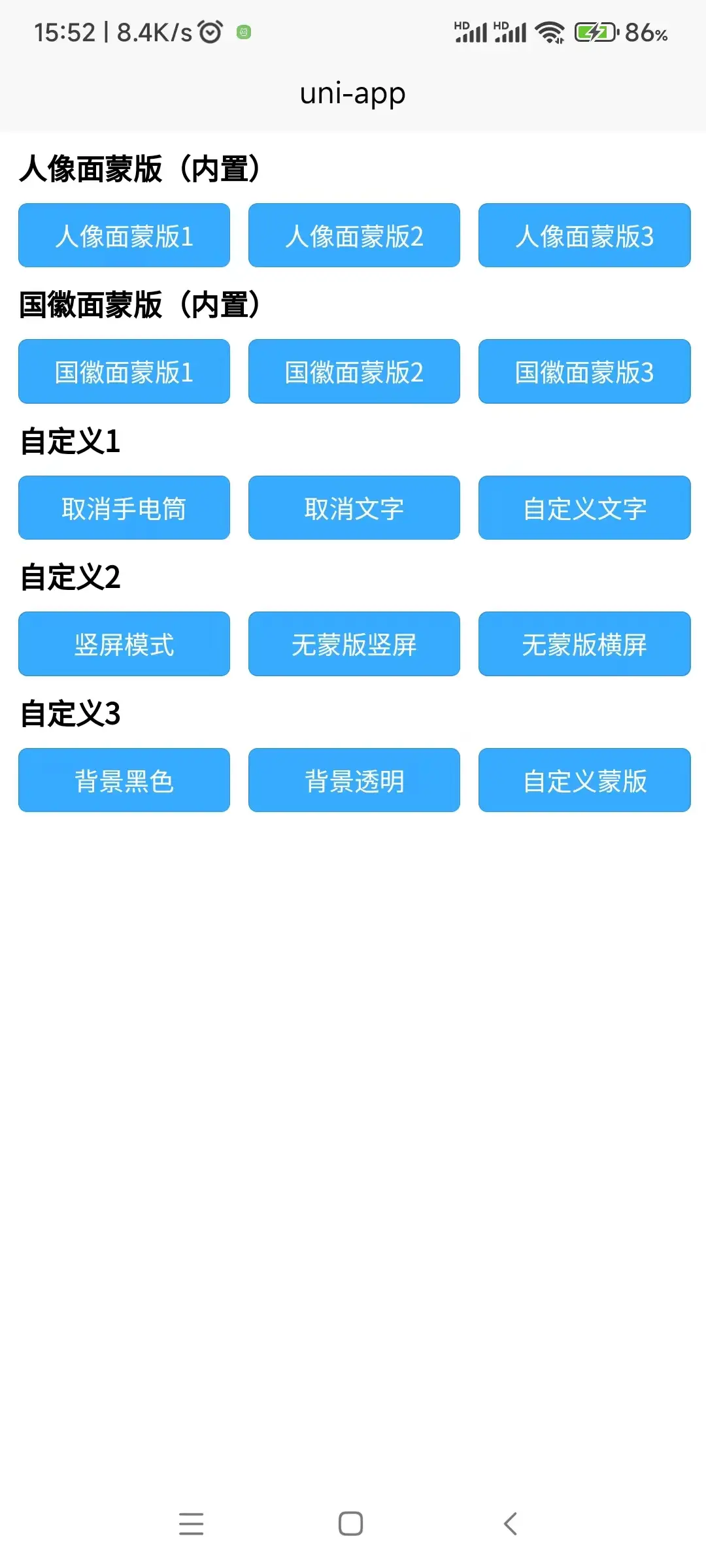The height and width of the screenshot is (1568, 706).
Task: Go back with the system back button
Action: 511,1524
